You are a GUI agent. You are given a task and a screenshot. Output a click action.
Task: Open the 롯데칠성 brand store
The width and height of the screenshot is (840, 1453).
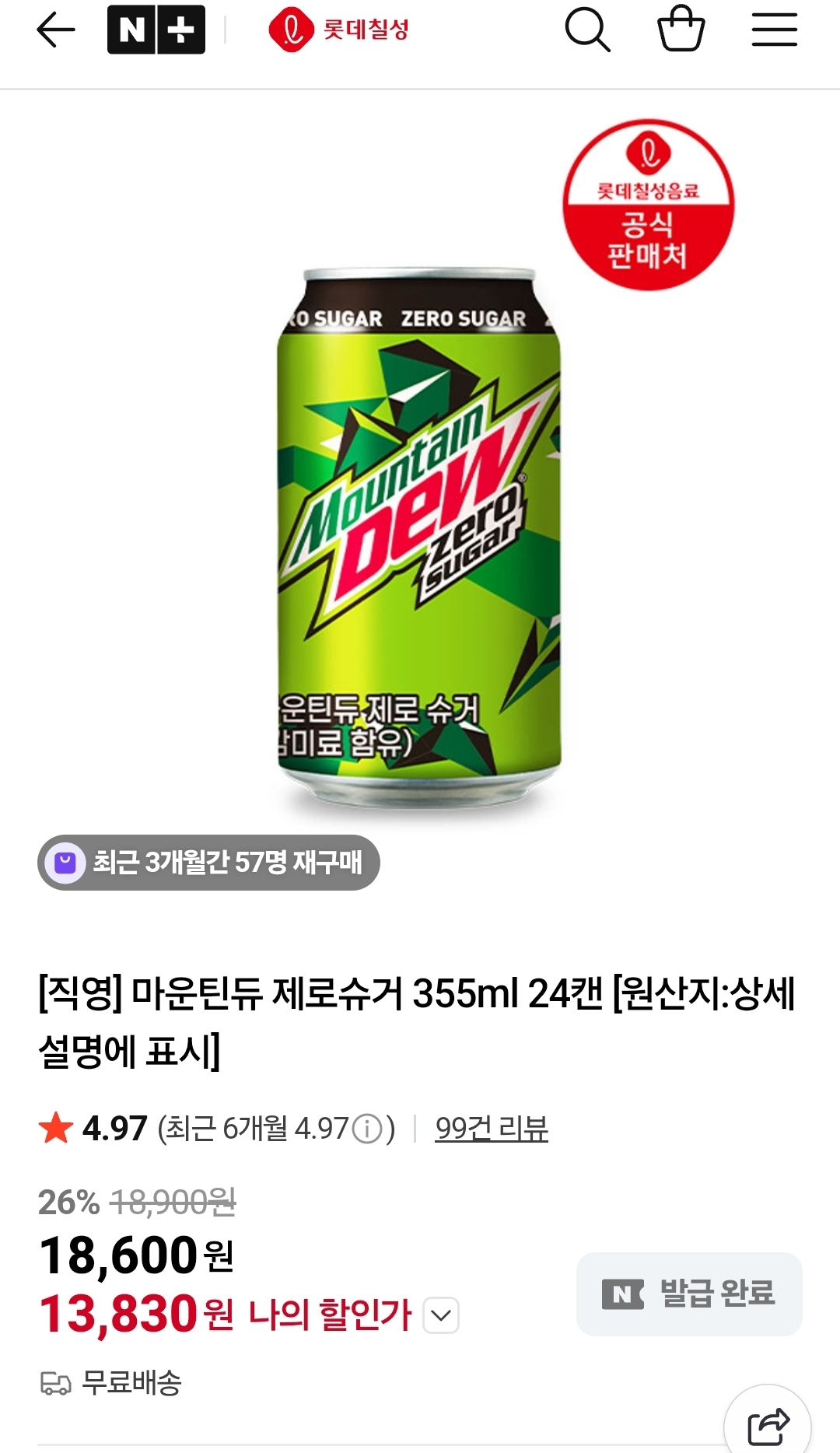339,30
